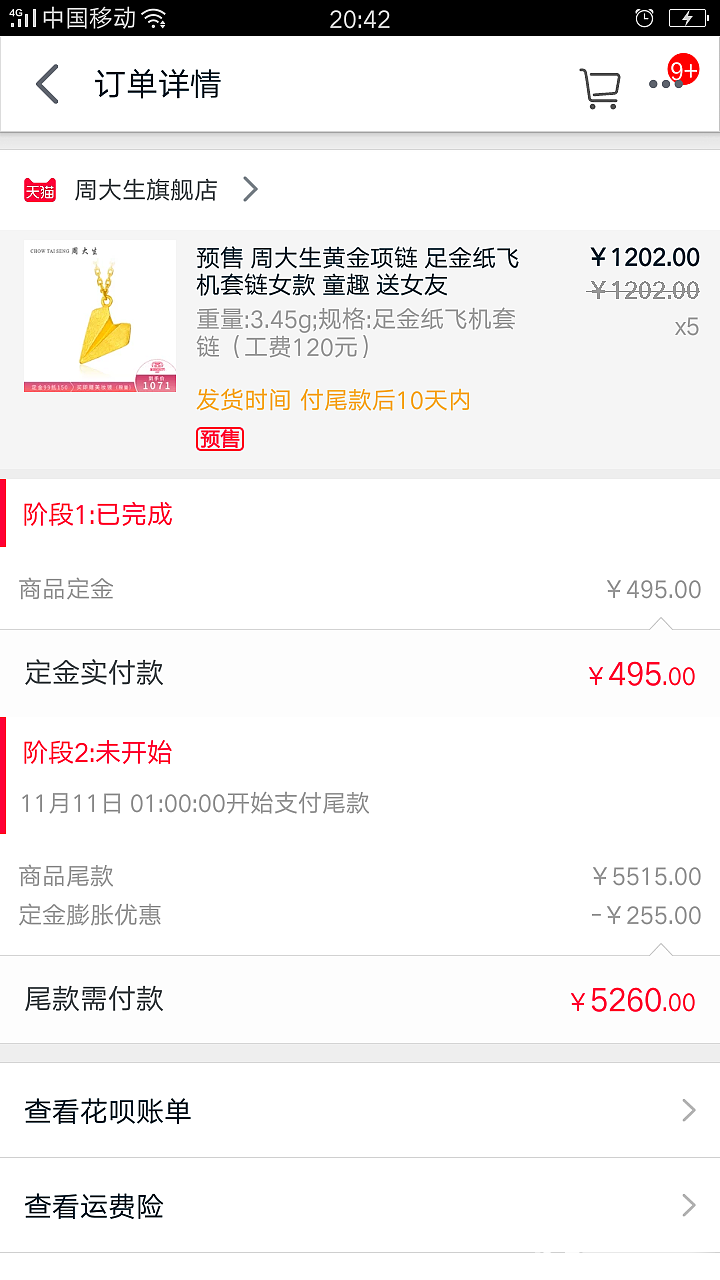The width and height of the screenshot is (720, 1280).
Task: View the 花呗 bill (查看花呗账单)
Action: [360, 1110]
